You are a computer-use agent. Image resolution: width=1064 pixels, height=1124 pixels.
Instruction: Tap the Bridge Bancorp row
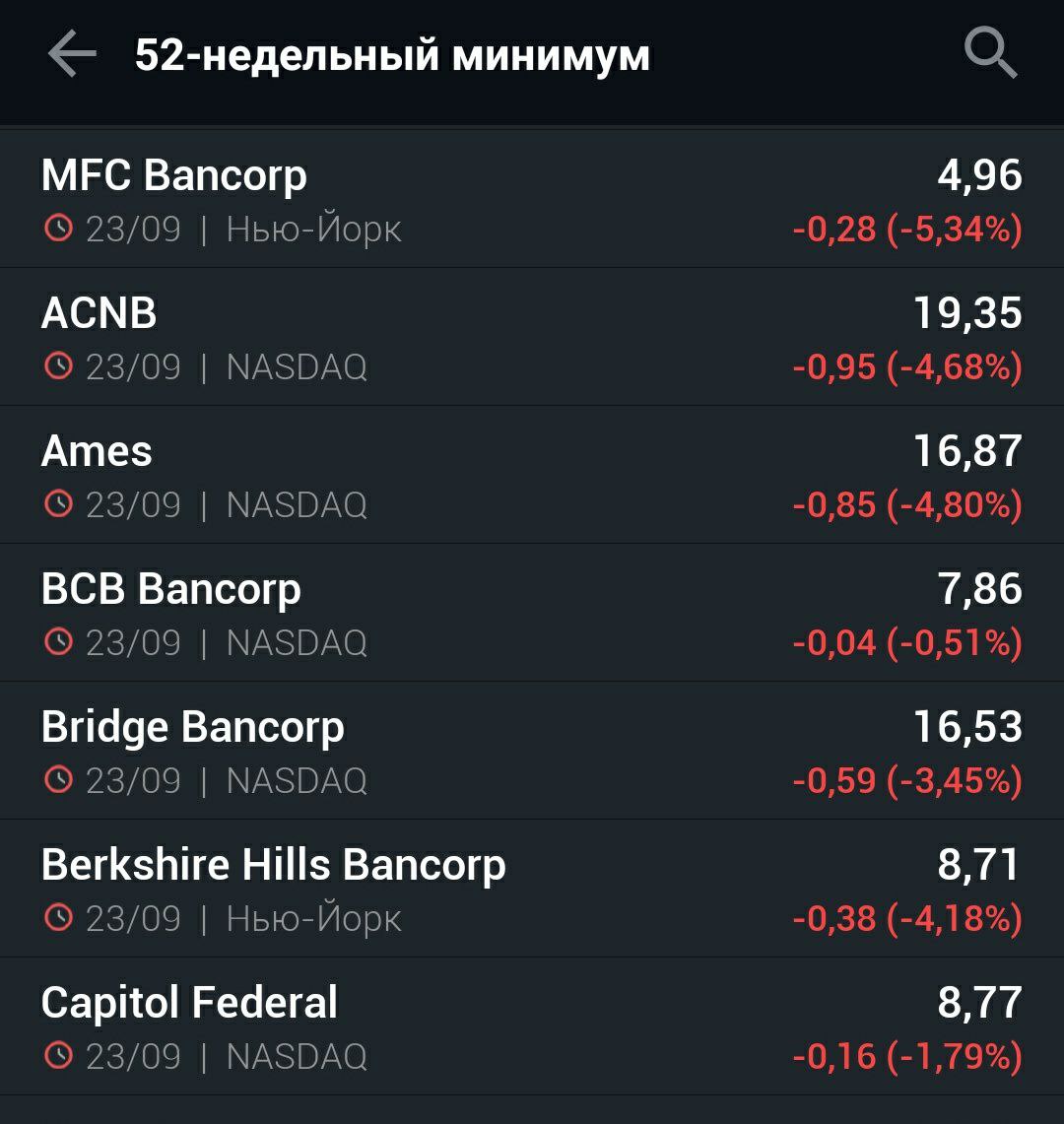[532, 752]
